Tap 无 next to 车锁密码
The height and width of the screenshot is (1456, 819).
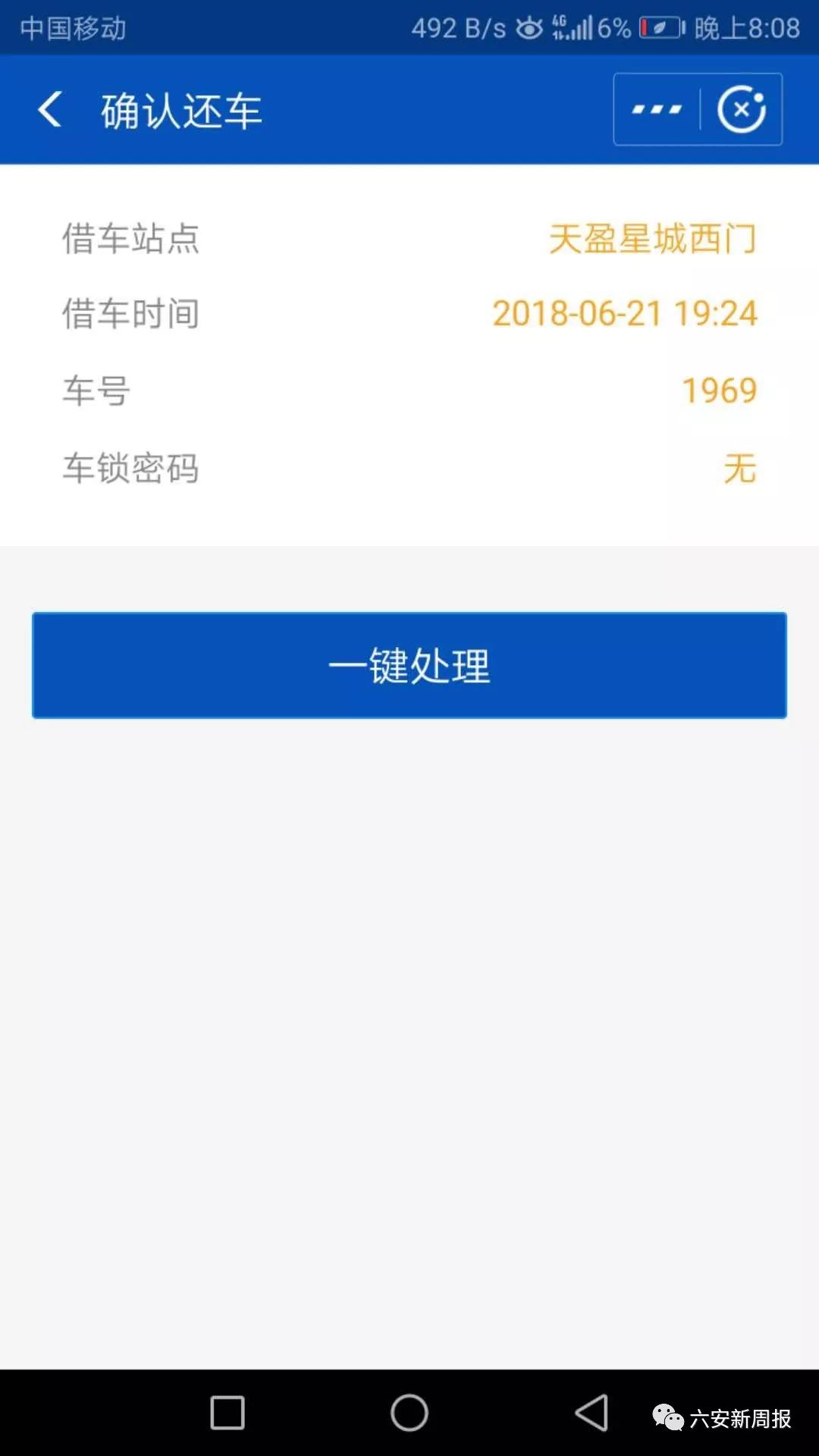739,470
